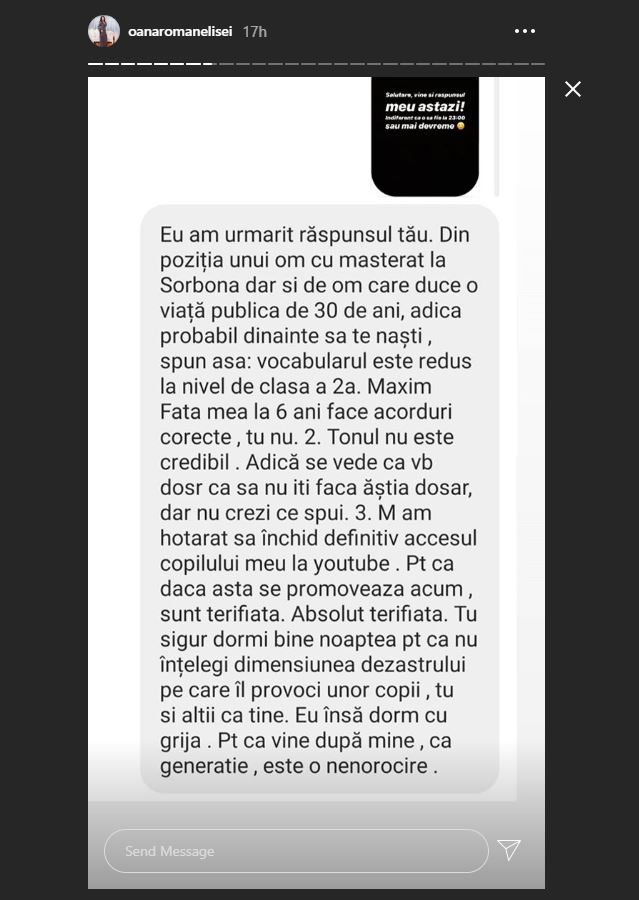The width and height of the screenshot is (639, 900).
Task: Open oanaromanelisei's profile avatar
Action: point(104,31)
